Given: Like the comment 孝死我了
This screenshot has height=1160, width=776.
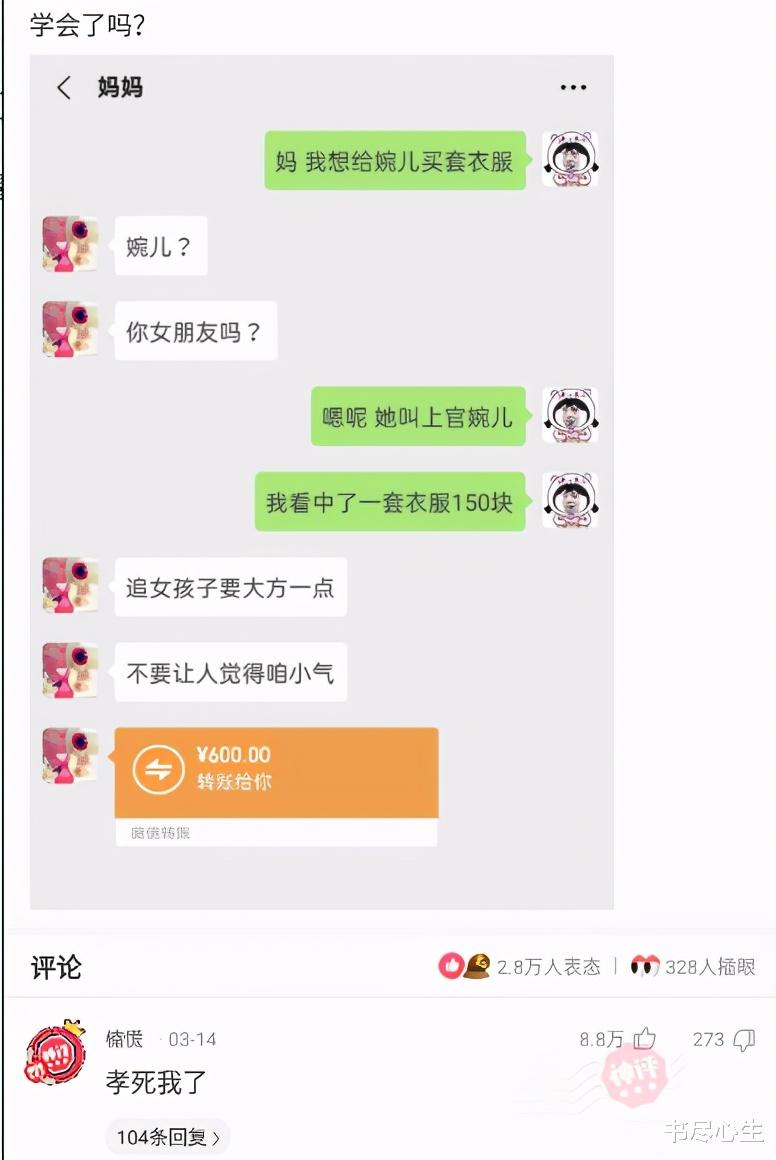Looking at the screenshot, I should 645,1040.
